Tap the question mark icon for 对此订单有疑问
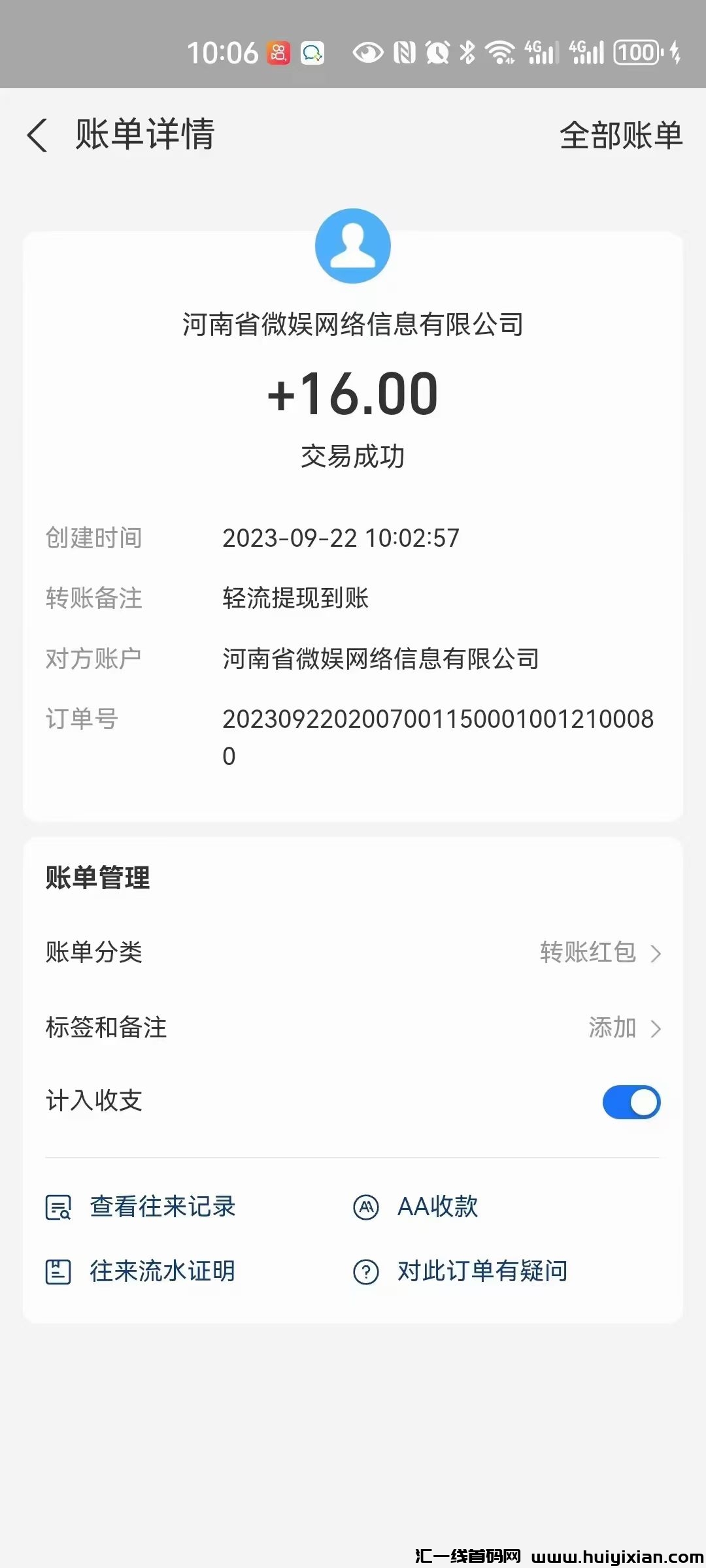 (366, 1270)
